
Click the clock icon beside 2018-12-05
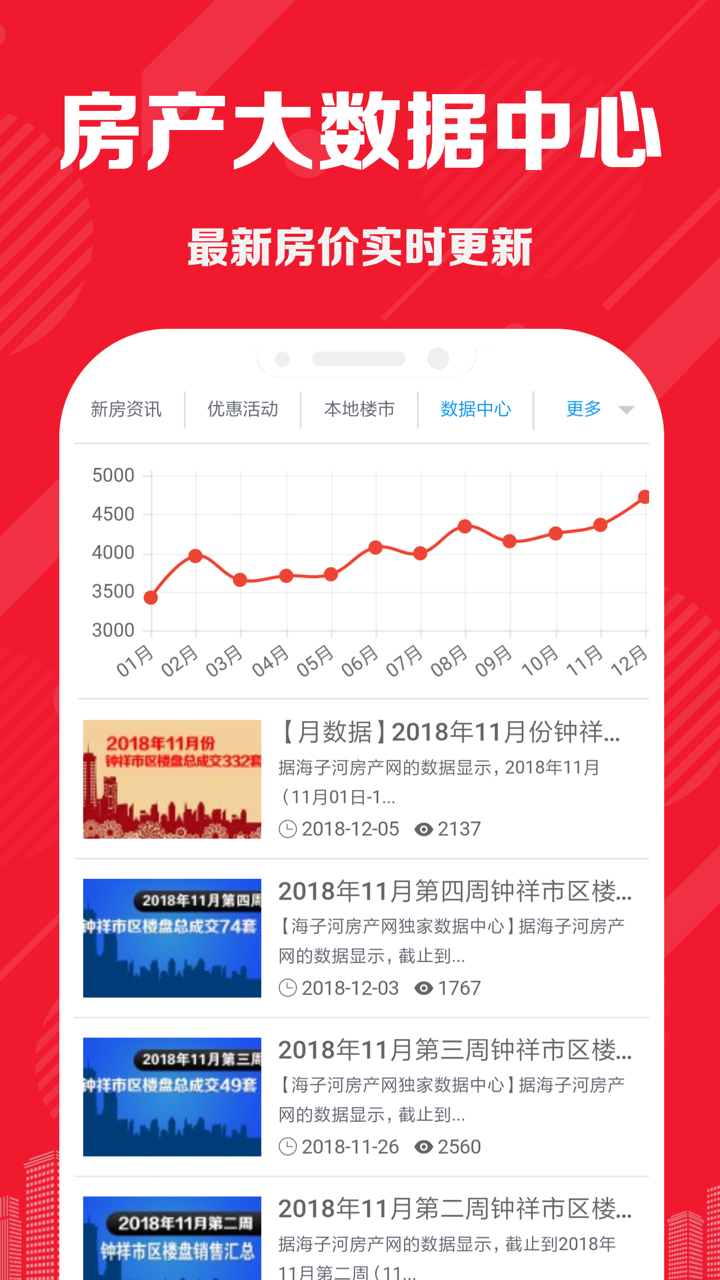290,829
